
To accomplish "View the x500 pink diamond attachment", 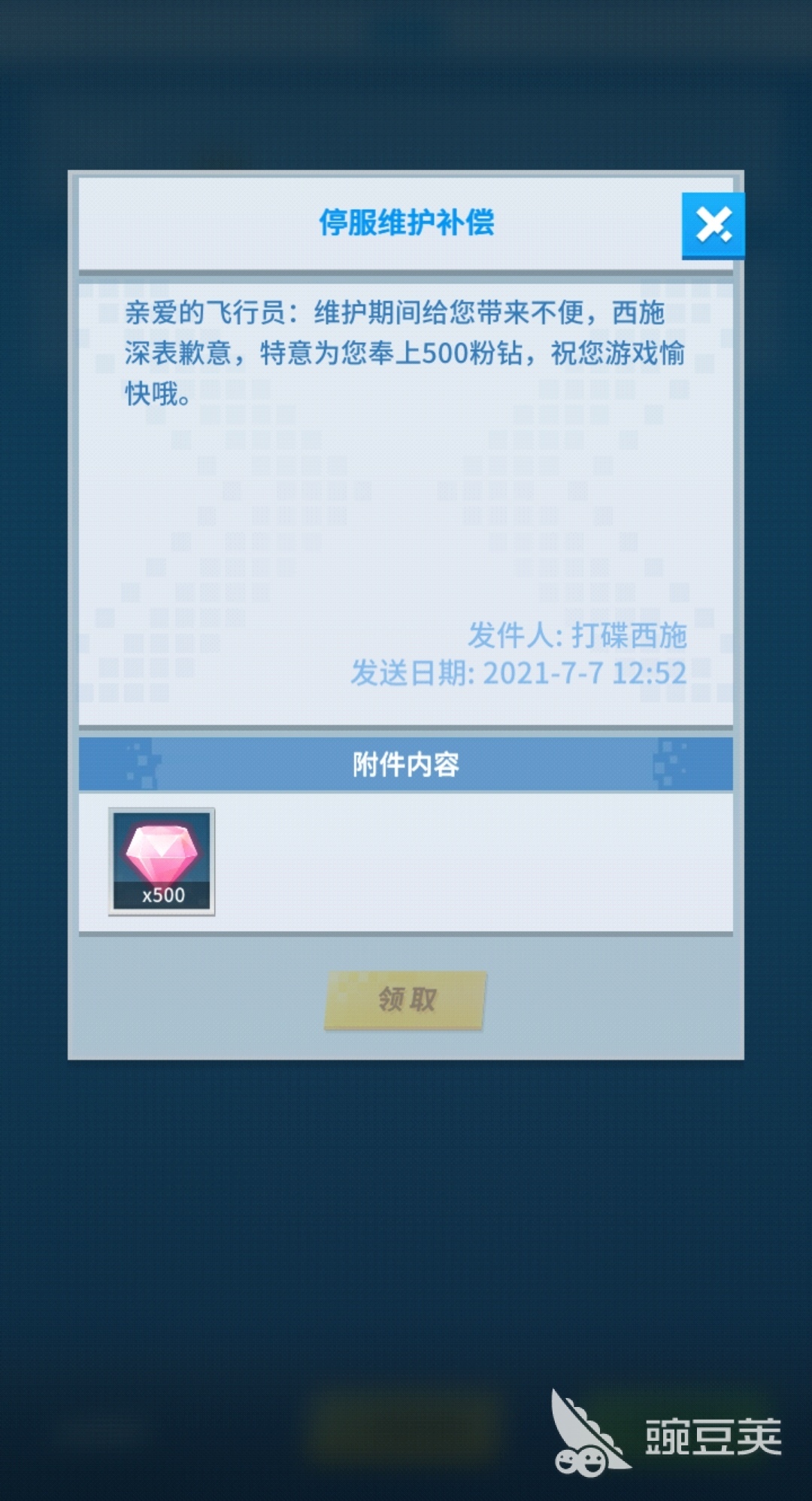I will (x=162, y=862).
